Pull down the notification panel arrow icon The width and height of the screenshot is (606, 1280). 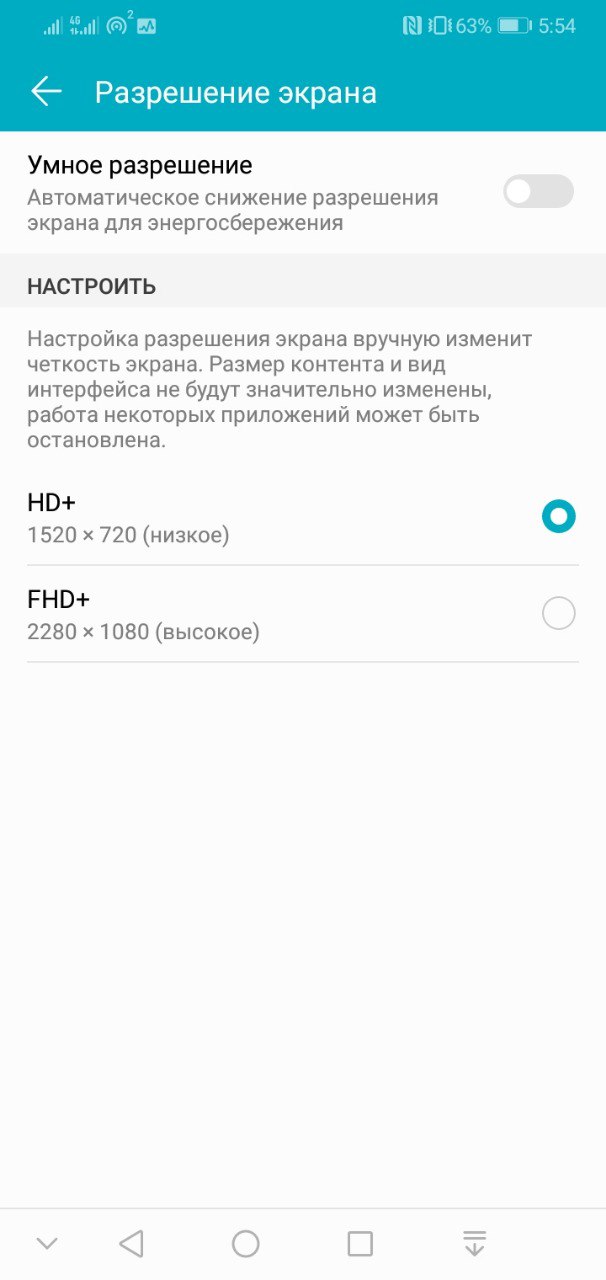(x=474, y=1243)
